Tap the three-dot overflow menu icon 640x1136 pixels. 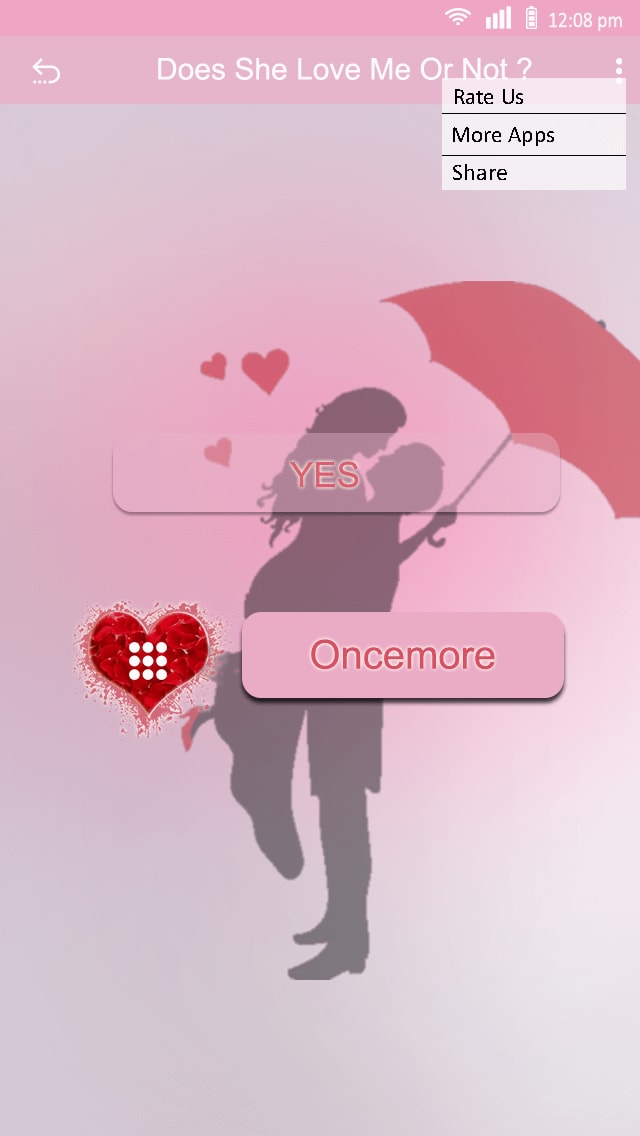[618, 70]
